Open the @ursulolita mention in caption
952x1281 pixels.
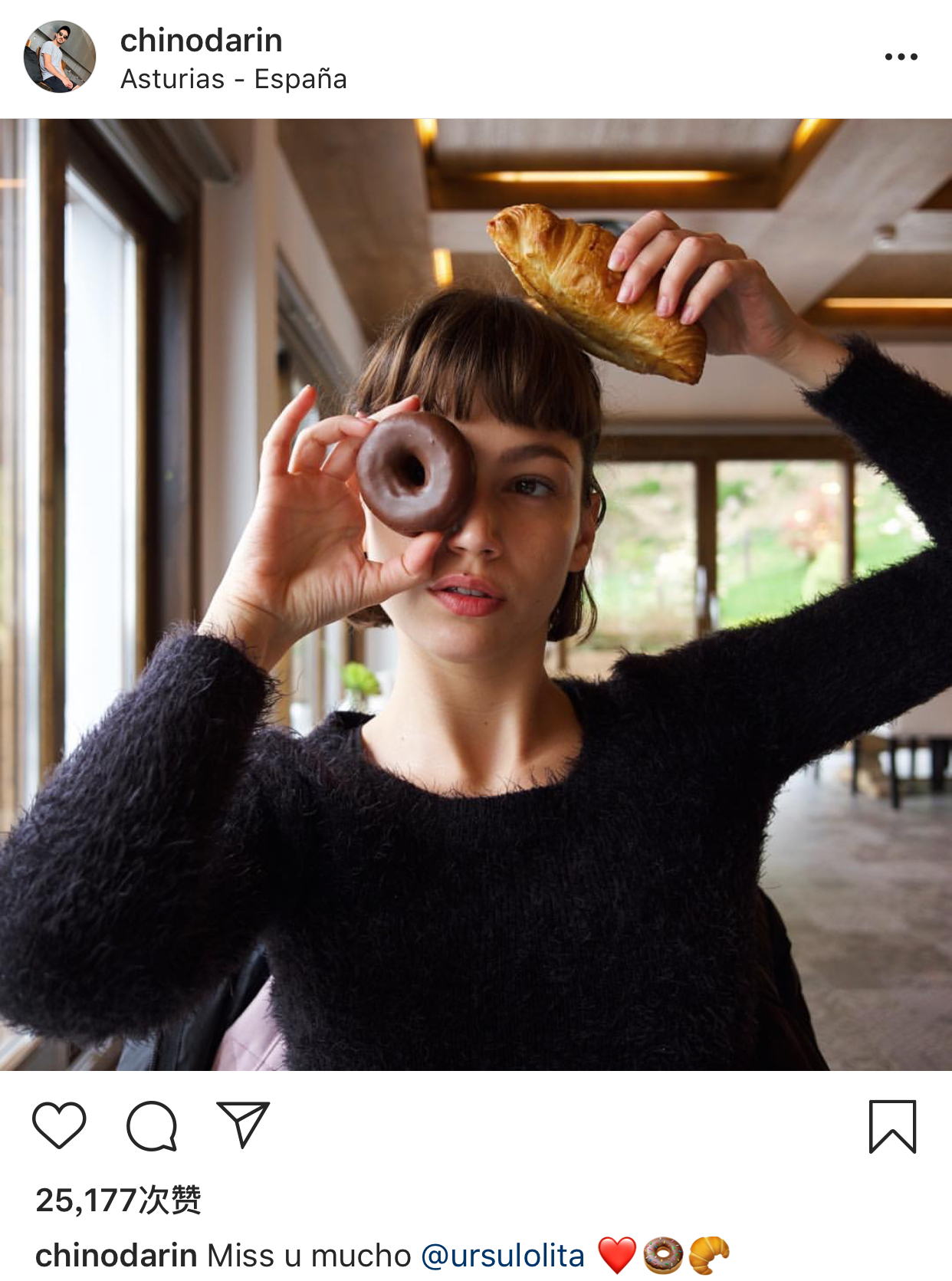point(502,1256)
